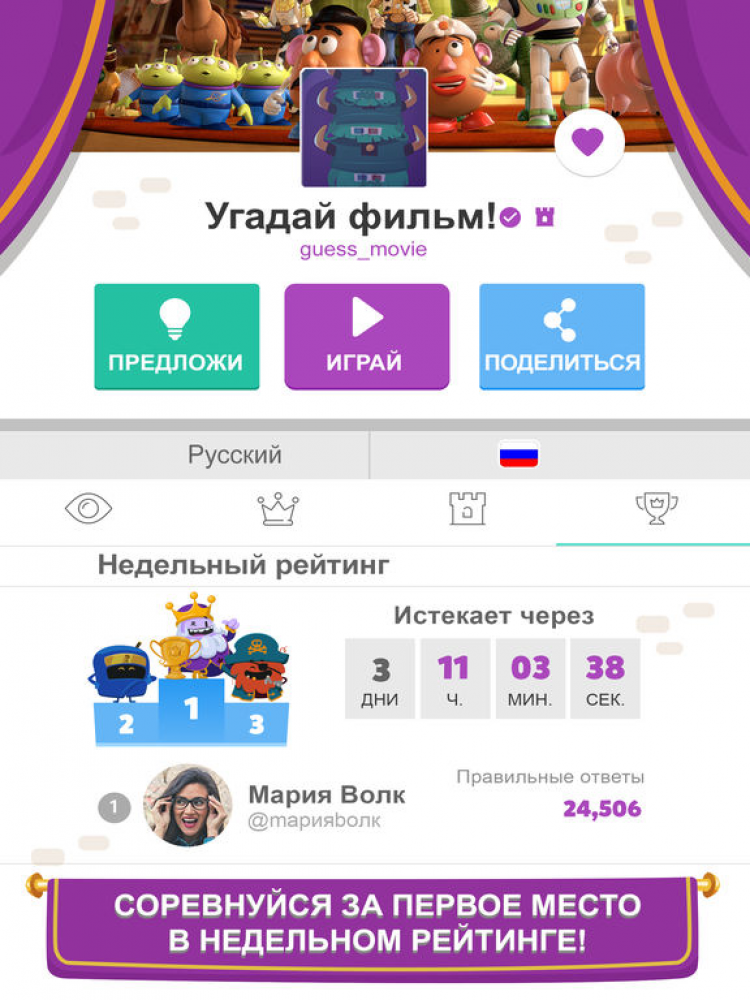Share the channel via ПОДЕЛИТЬСЯ
This screenshot has height=1000, width=750.
561,336
